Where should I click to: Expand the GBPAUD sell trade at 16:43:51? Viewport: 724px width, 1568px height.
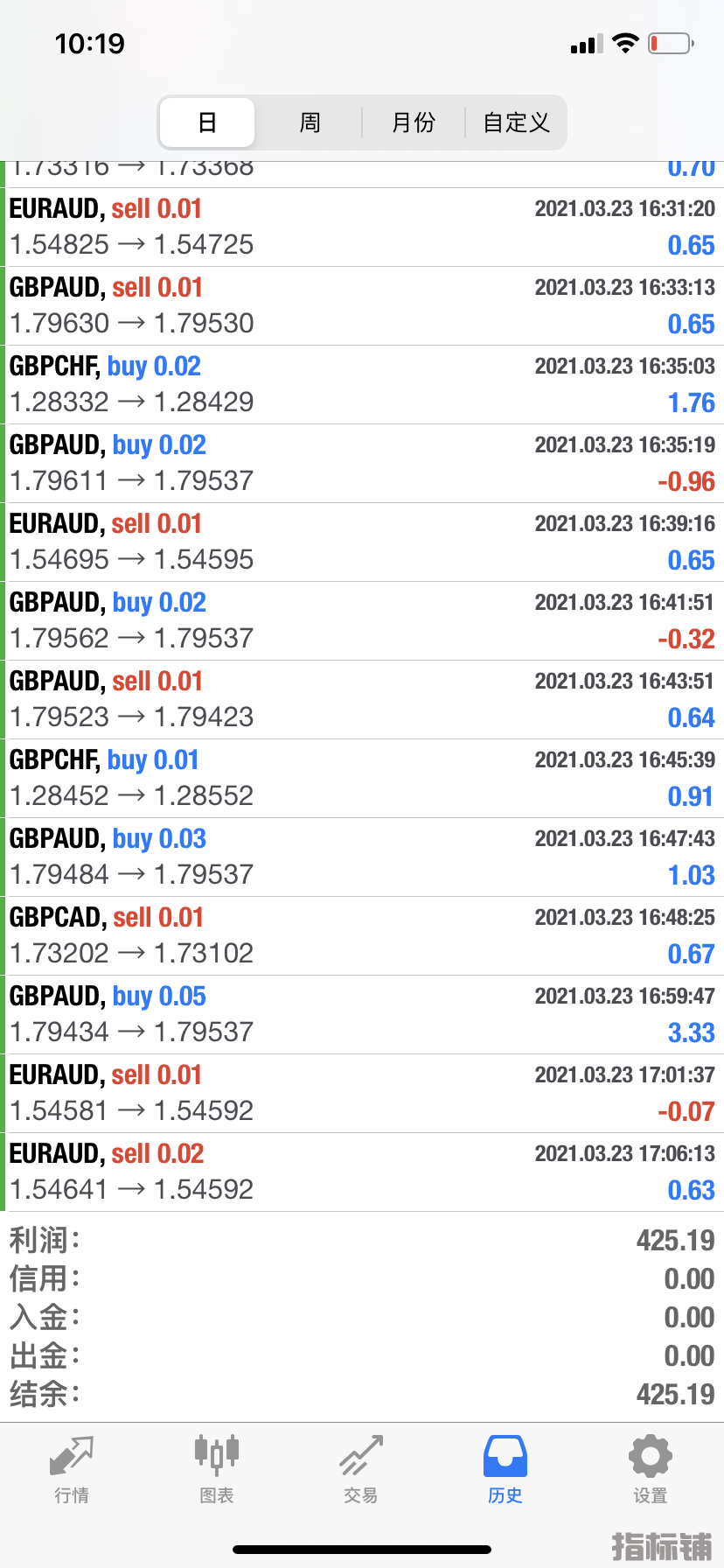coord(362,699)
